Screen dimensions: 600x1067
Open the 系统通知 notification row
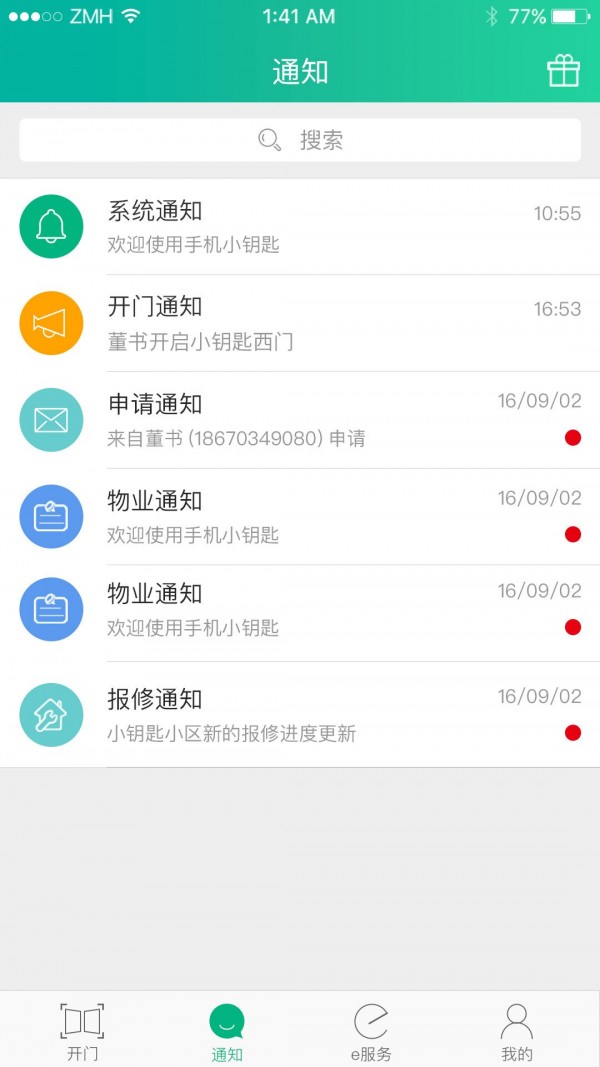(x=300, y=226)
